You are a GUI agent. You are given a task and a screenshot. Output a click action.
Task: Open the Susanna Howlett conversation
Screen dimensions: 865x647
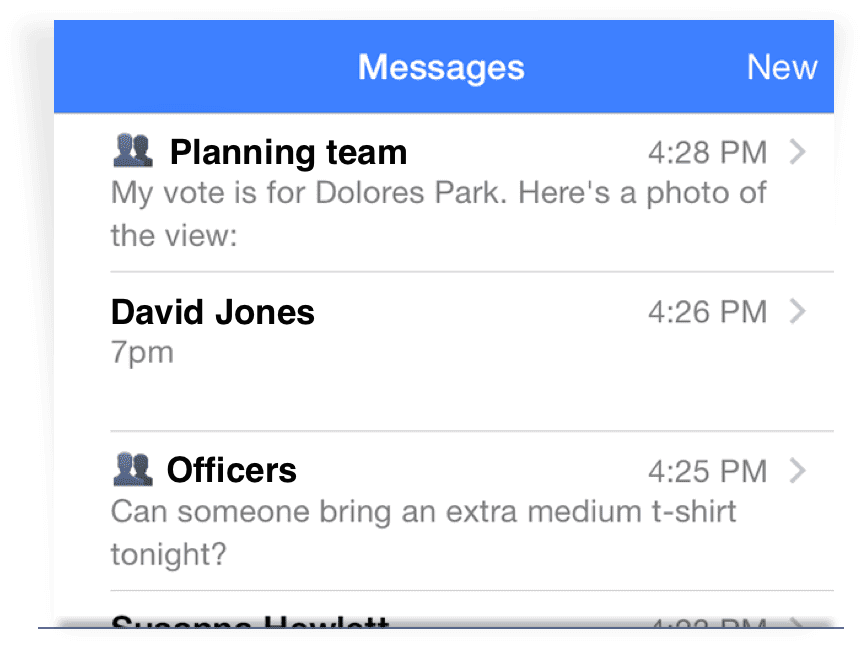[x=440, y=619]
